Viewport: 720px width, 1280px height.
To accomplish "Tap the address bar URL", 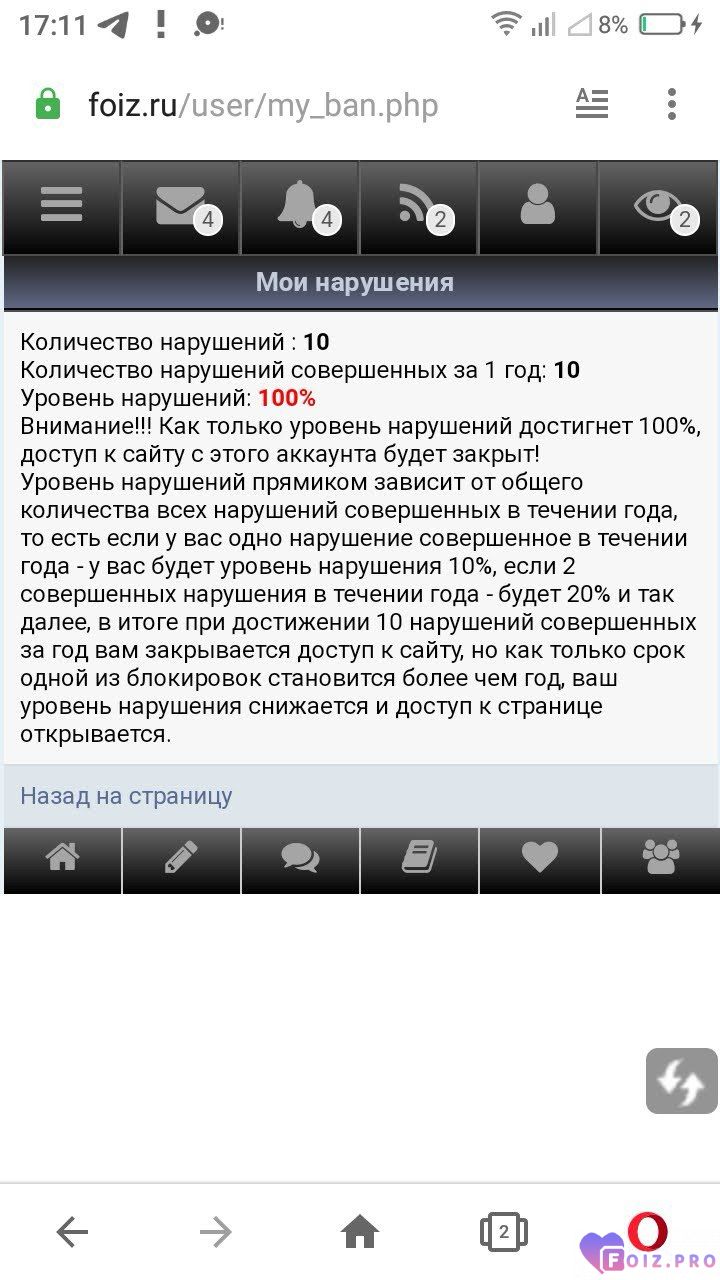I will (x=264, y=105).
